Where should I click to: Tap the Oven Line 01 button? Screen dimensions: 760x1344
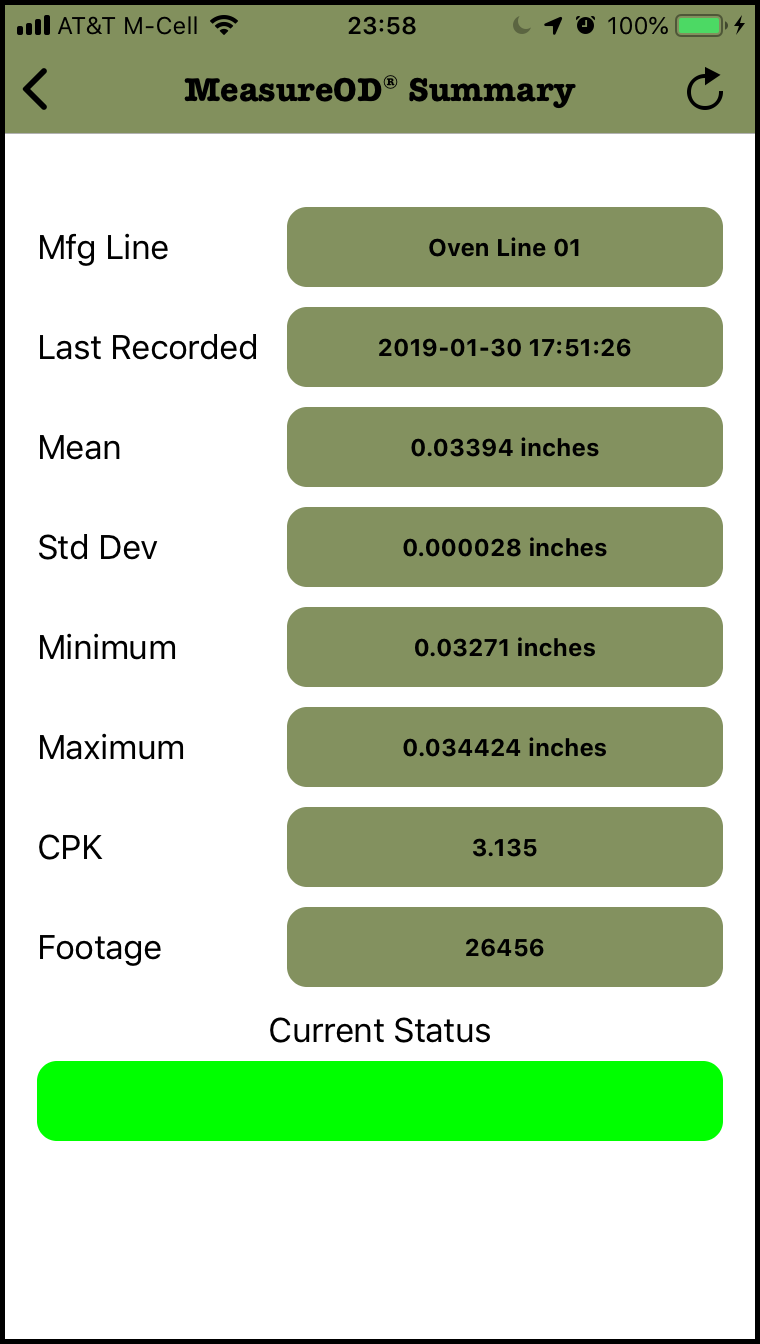(505, 247)
